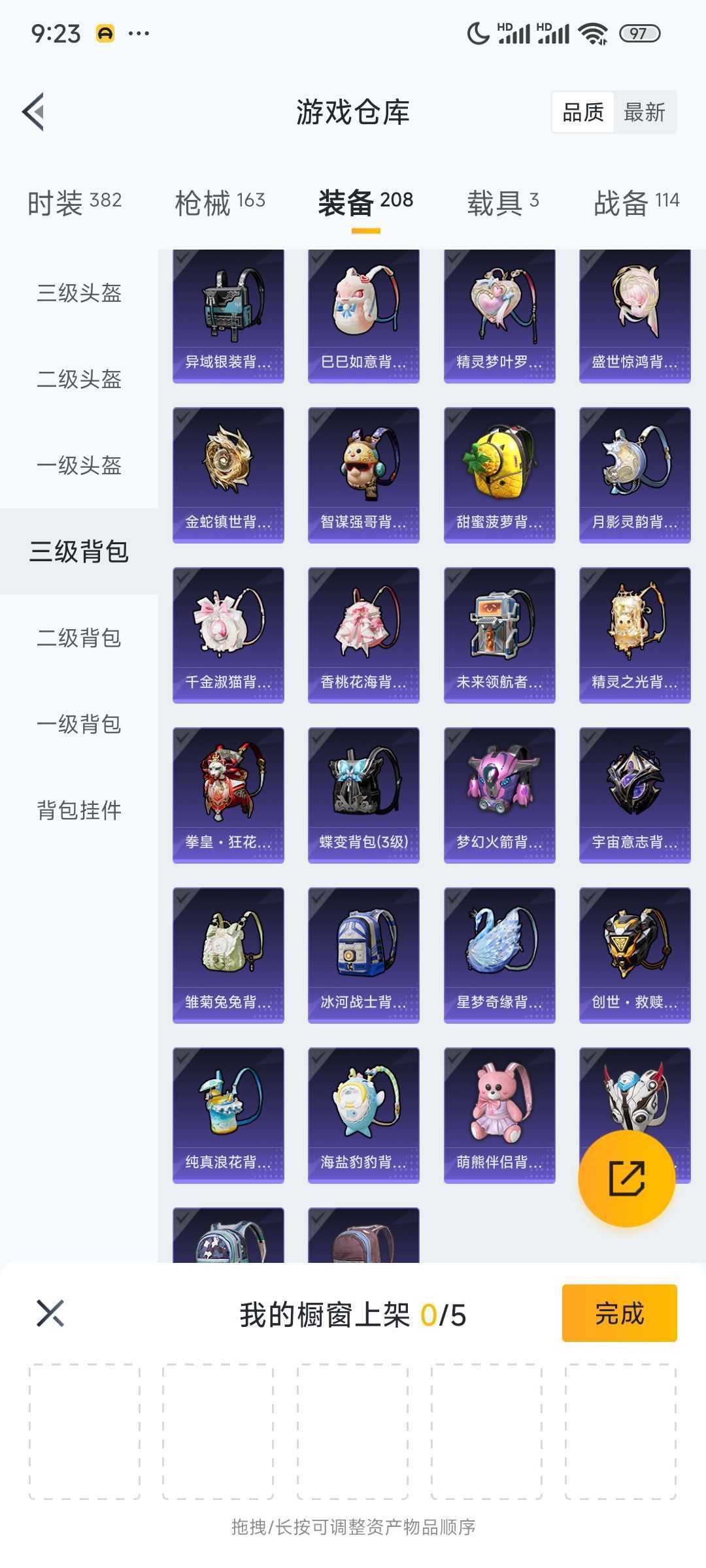
Task: Choose the 一级头盔 category
Action: point(79,465)
